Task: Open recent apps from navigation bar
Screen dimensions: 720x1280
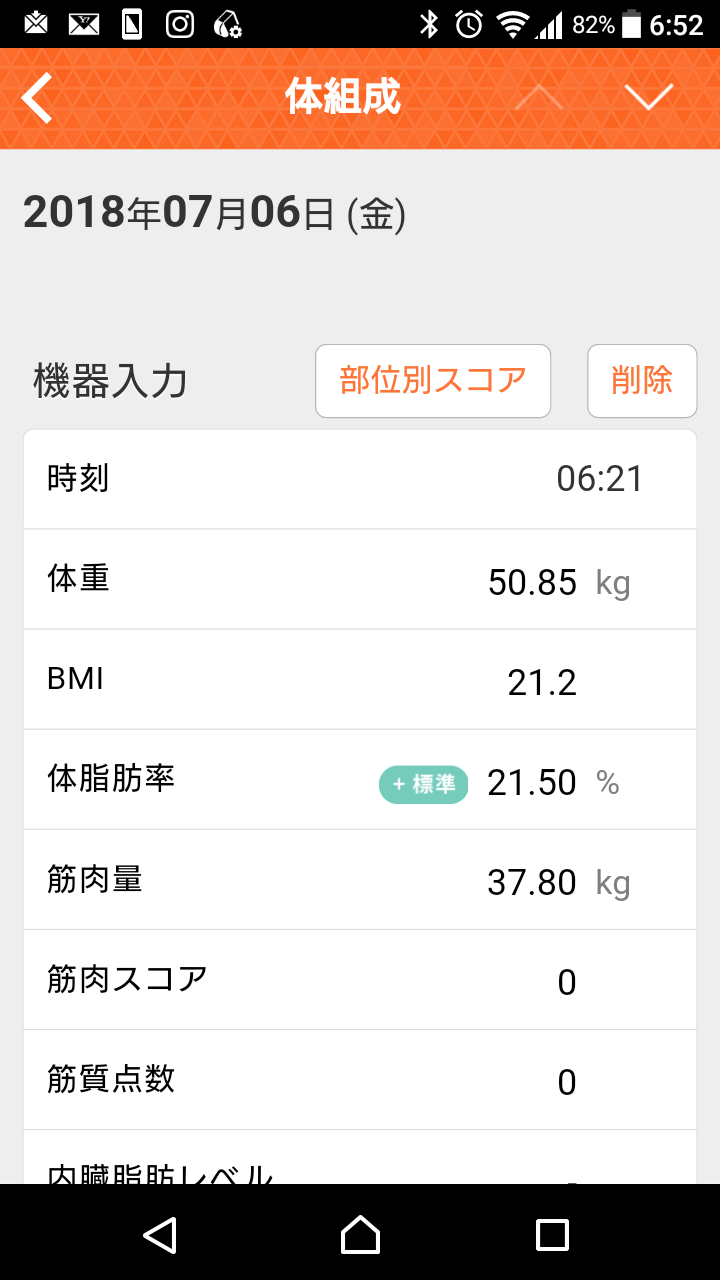Action: [x=552, y=1234]
